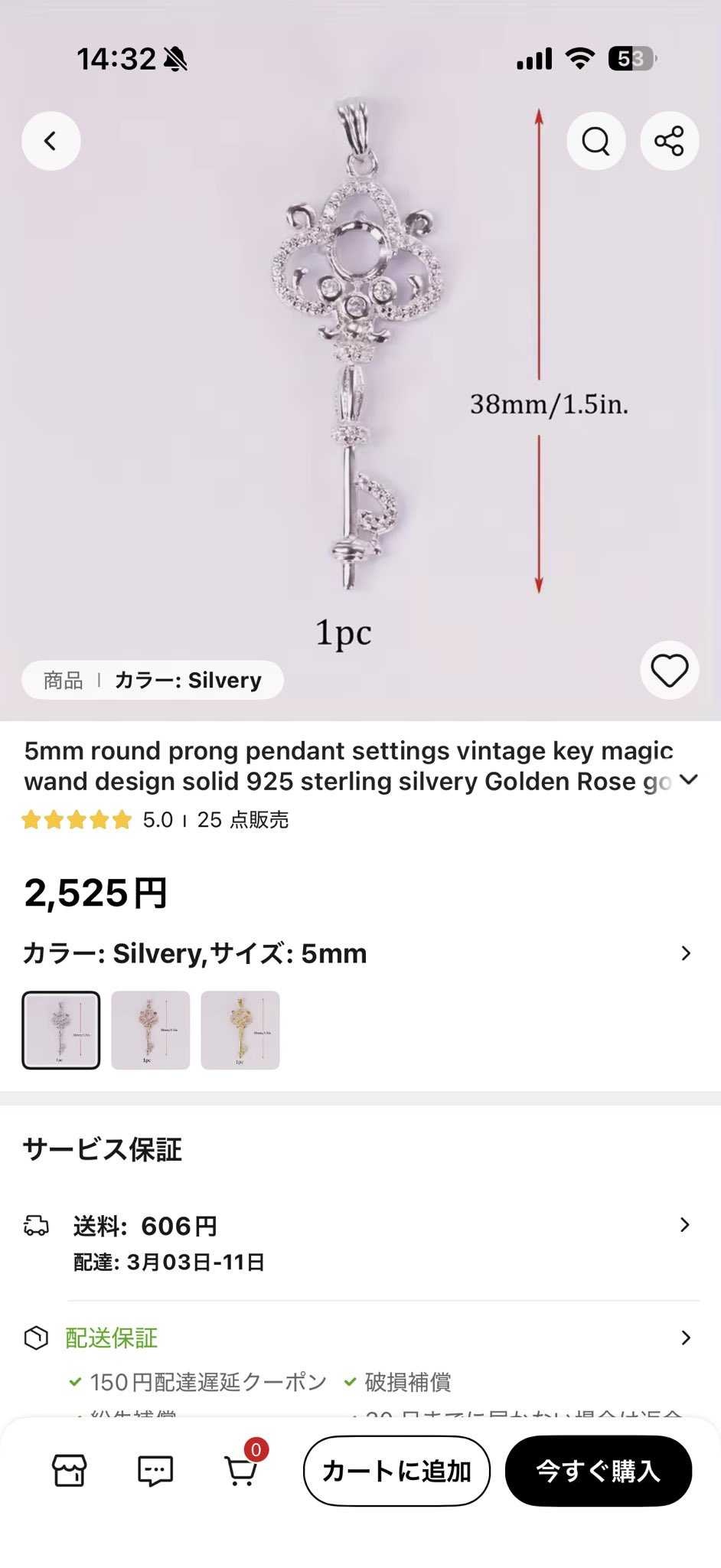Add the pendant to wishlist with heart
This screenshot has height=1568, width=721.
point(669,671)
